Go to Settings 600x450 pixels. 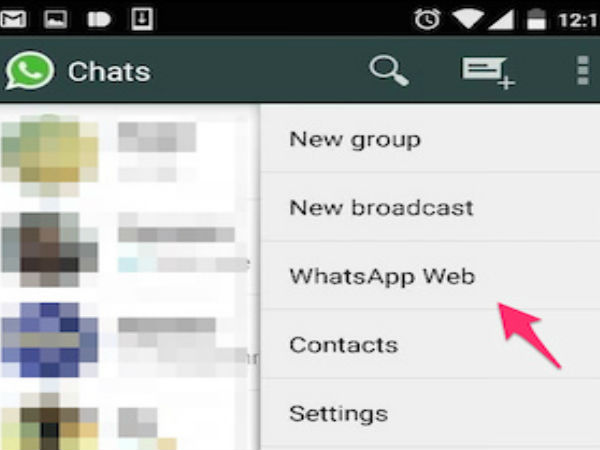338,413
